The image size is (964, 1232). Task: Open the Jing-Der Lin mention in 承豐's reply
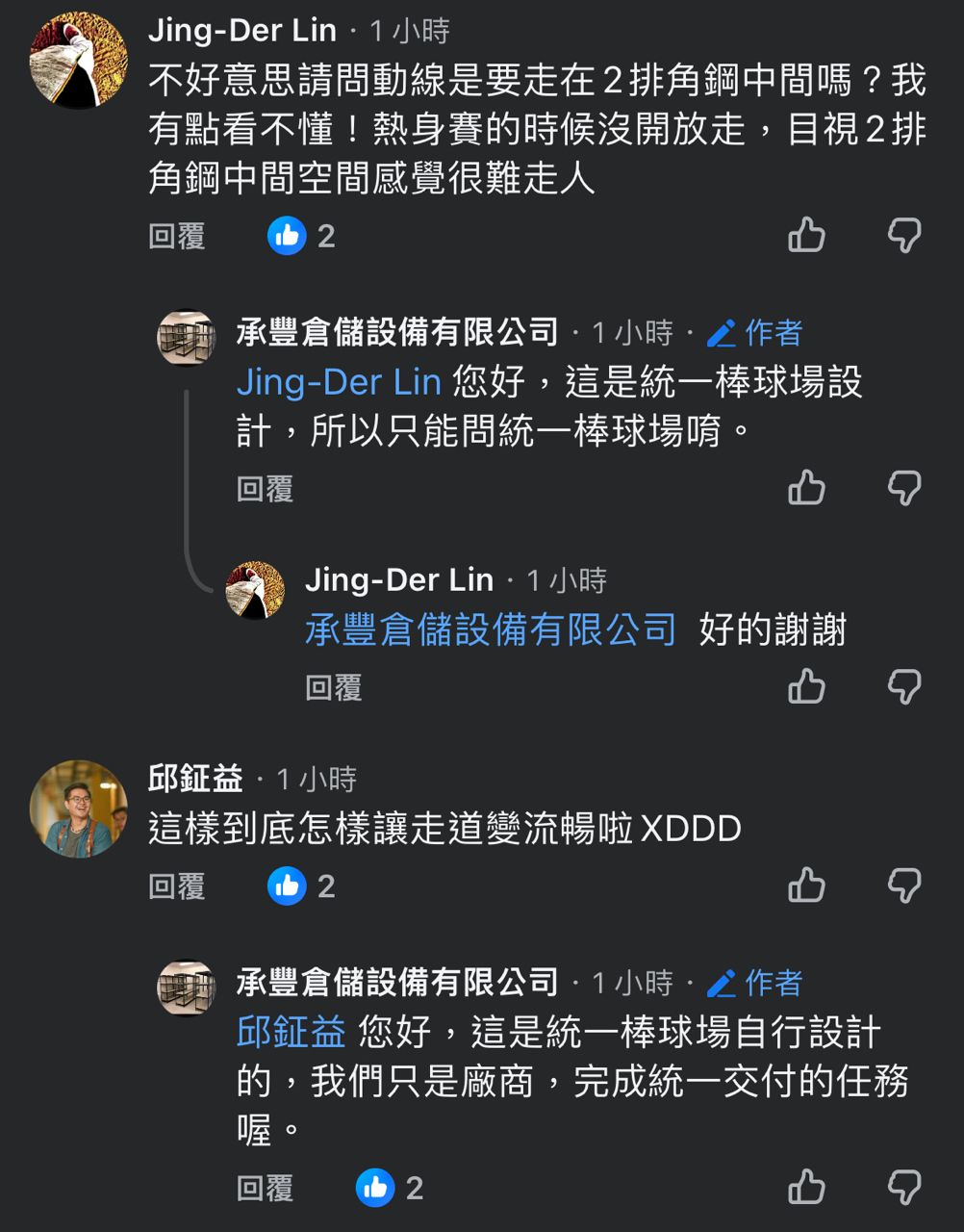339,382
